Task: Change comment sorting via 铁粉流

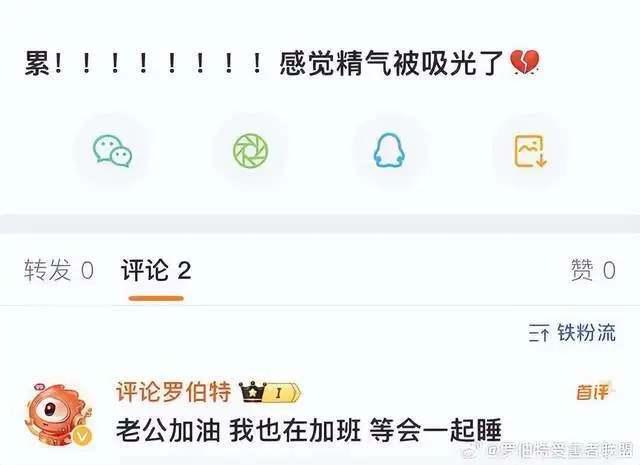Action: [x=572, y=333]
